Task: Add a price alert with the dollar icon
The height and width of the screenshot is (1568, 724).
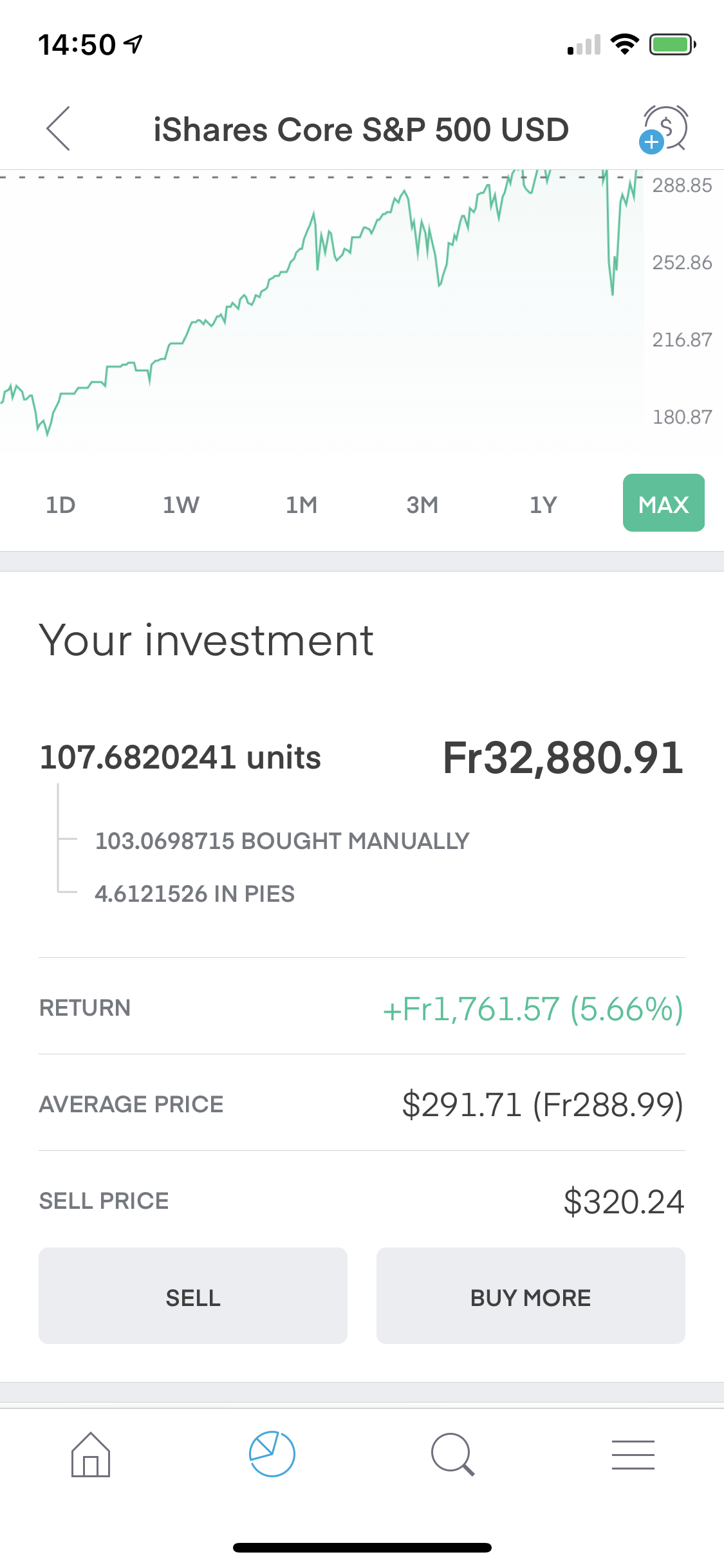Action: point(664,129)
